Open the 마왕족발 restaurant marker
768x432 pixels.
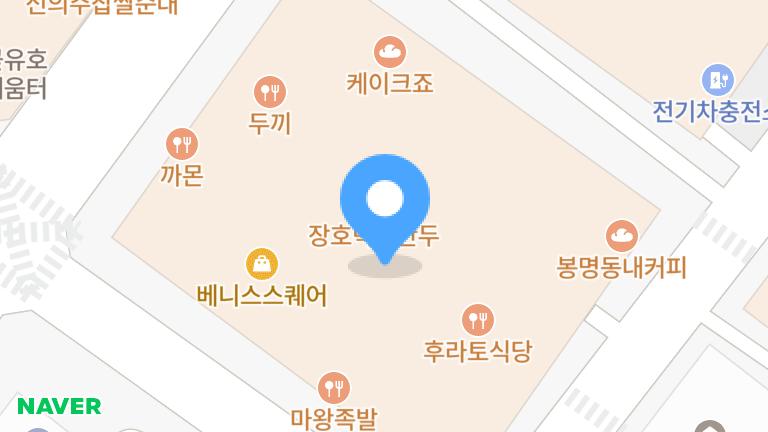point(333,387)
